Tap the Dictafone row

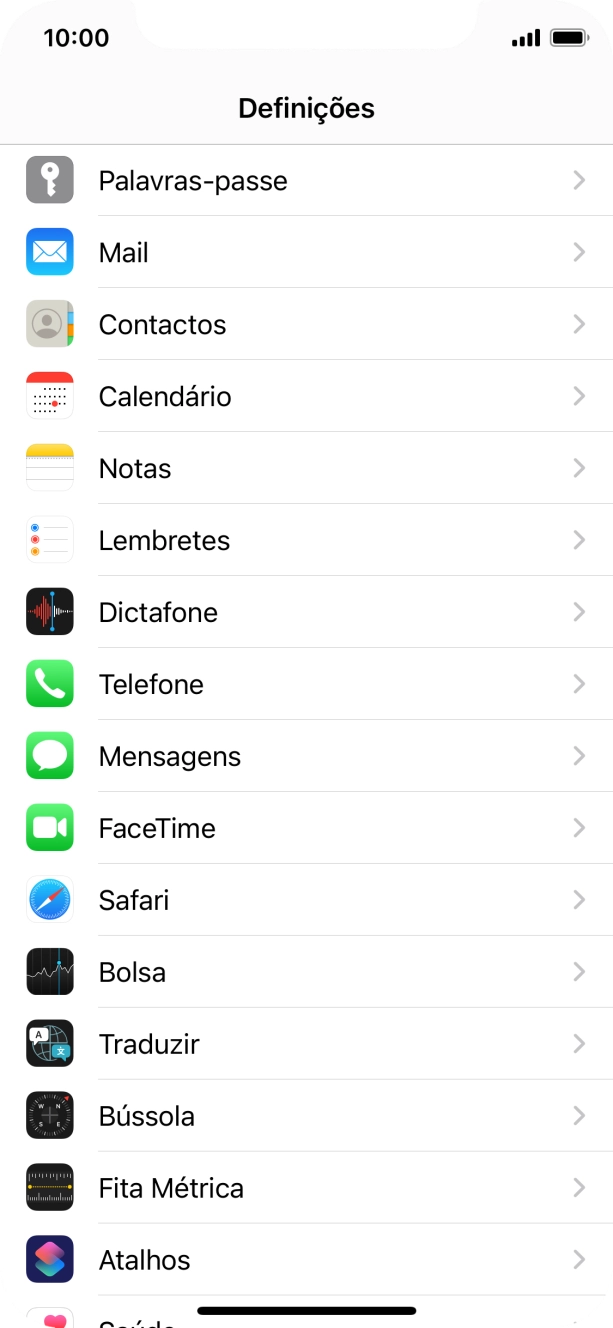[306, 613]
